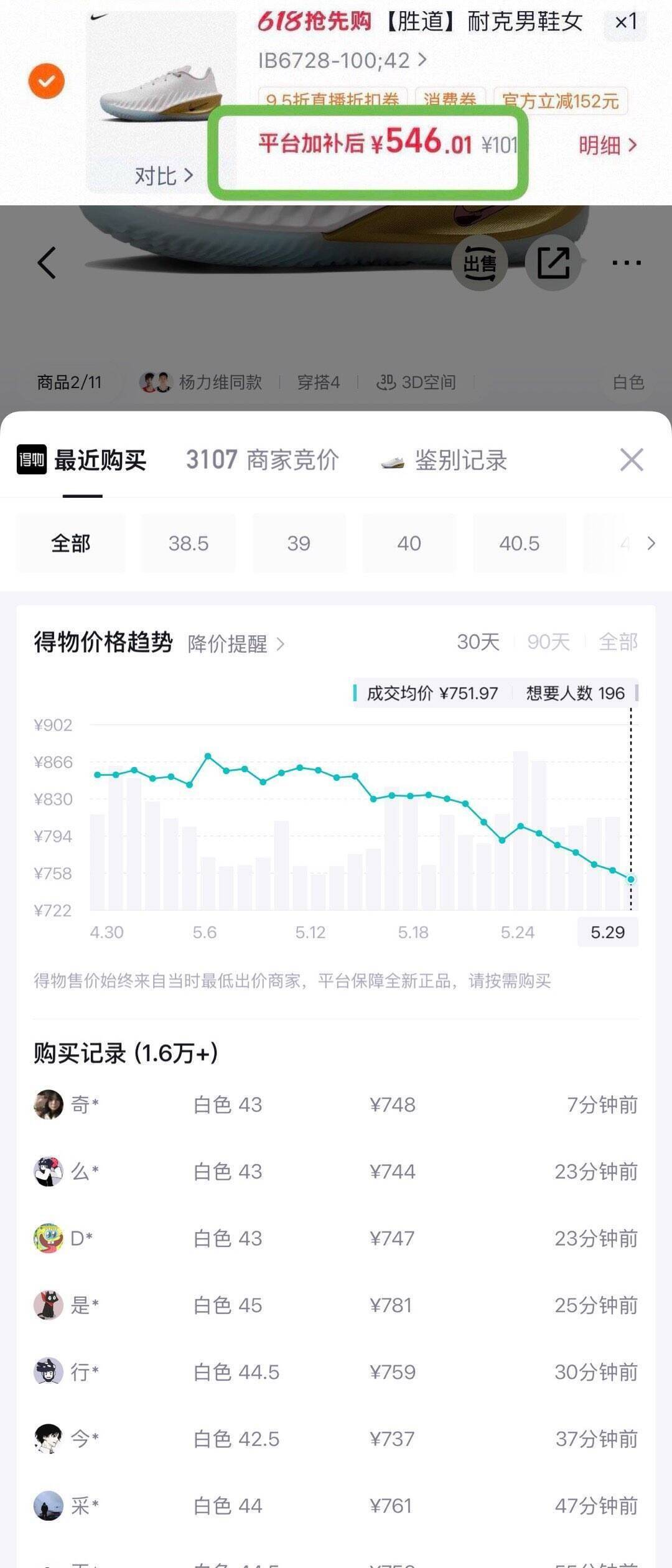
Task: Open 降价提醒 price drop alert
Action: pos(236,644)
